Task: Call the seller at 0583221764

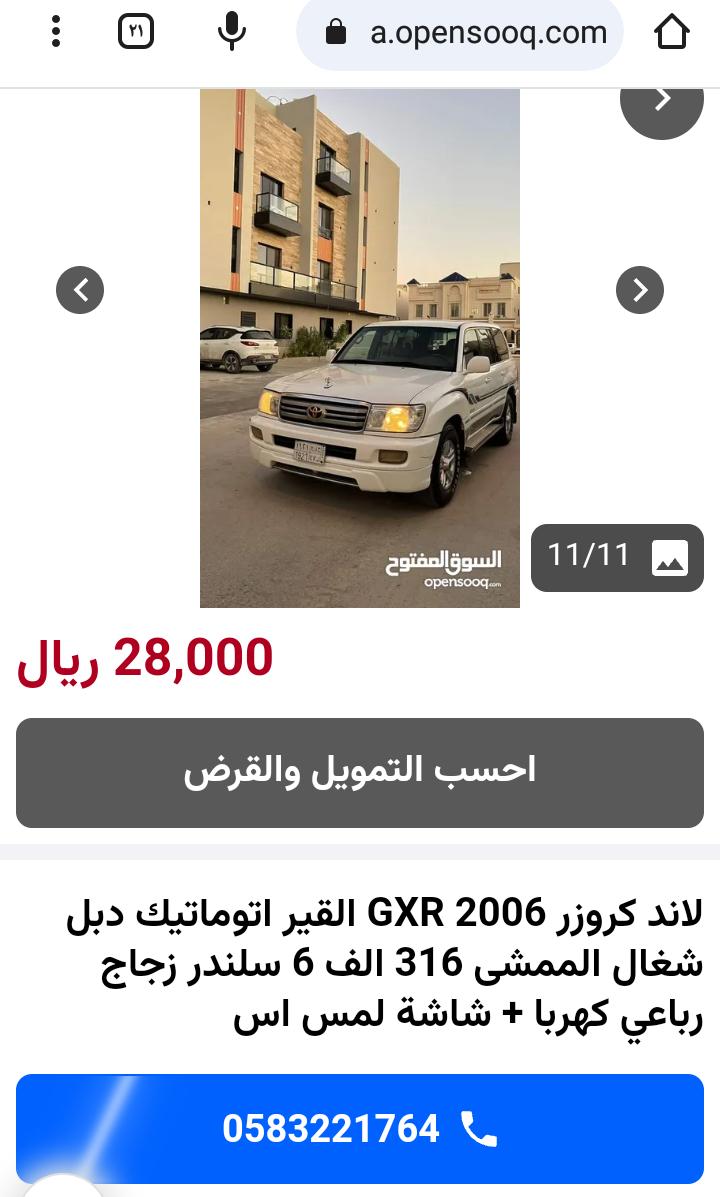Action: tap(360, 1128)
